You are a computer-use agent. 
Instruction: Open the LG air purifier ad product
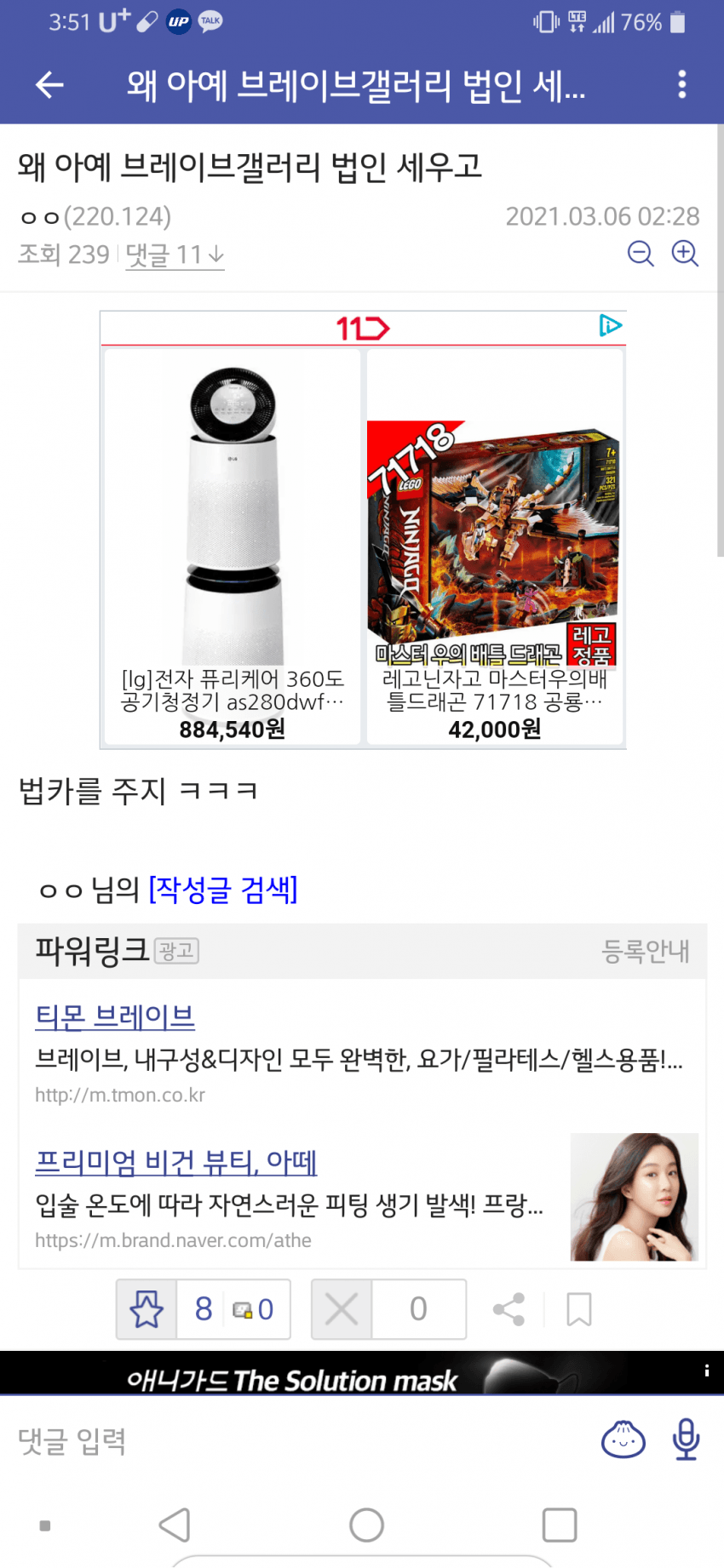[233, 548]
